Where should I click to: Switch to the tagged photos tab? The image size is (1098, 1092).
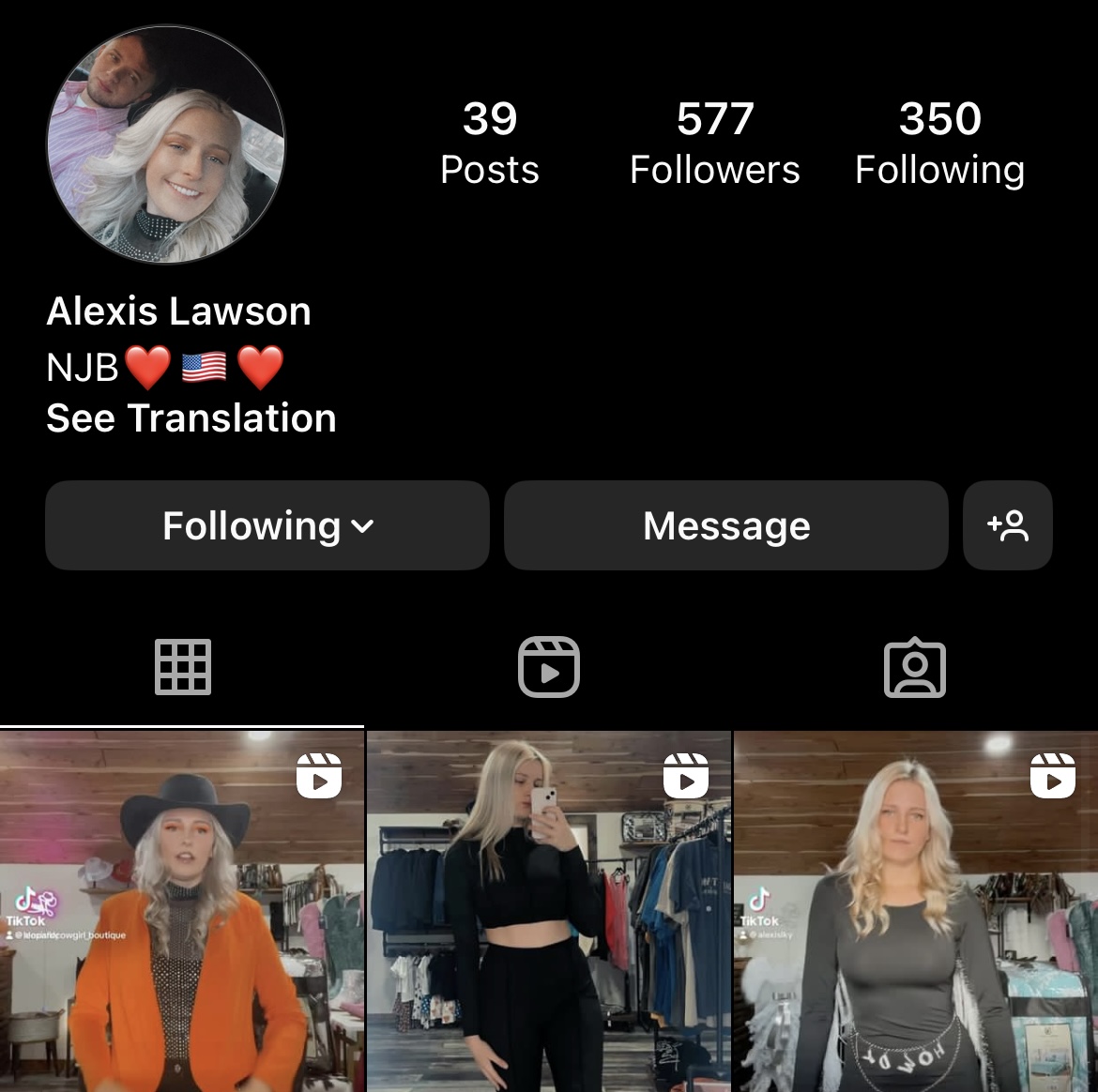tap(915, 667)
